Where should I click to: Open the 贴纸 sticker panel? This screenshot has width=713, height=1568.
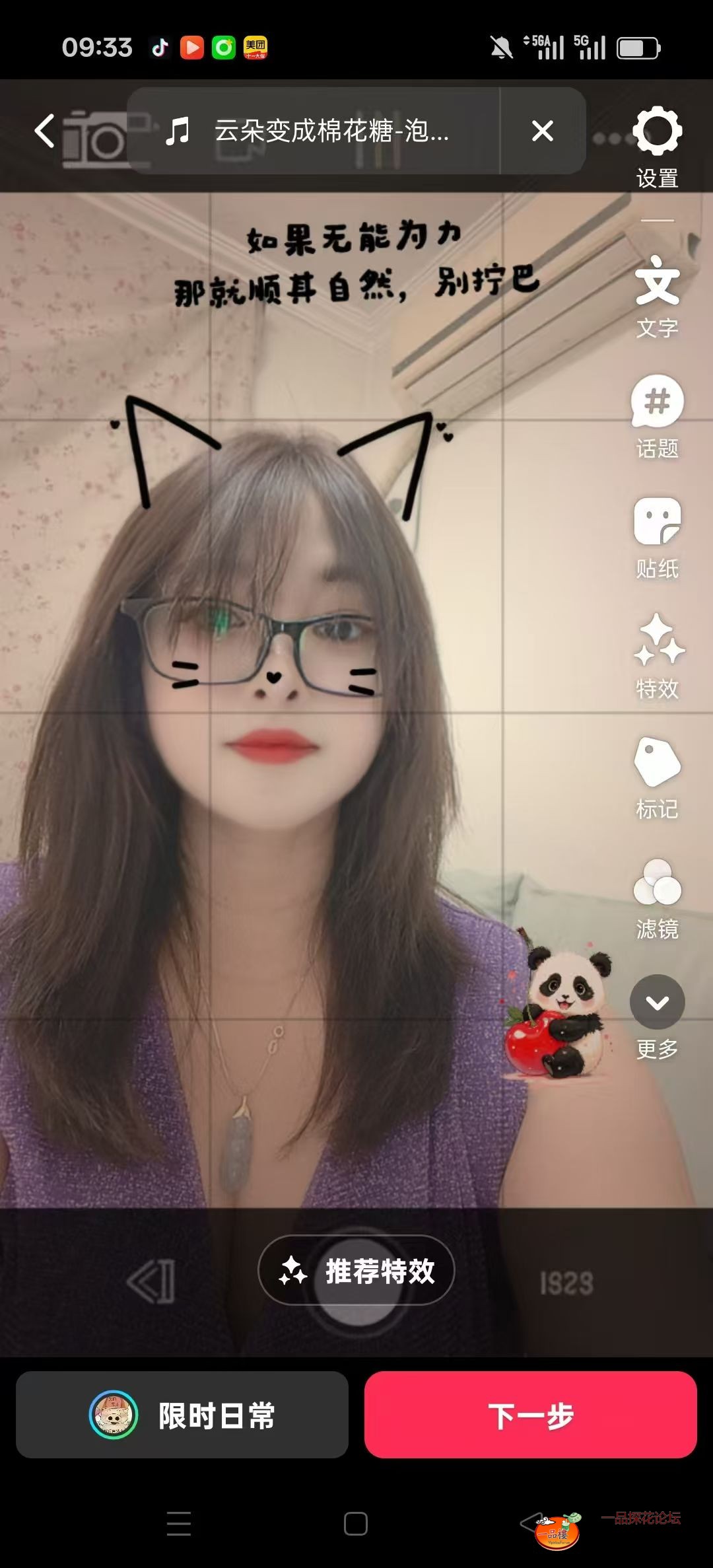(657, 536)
